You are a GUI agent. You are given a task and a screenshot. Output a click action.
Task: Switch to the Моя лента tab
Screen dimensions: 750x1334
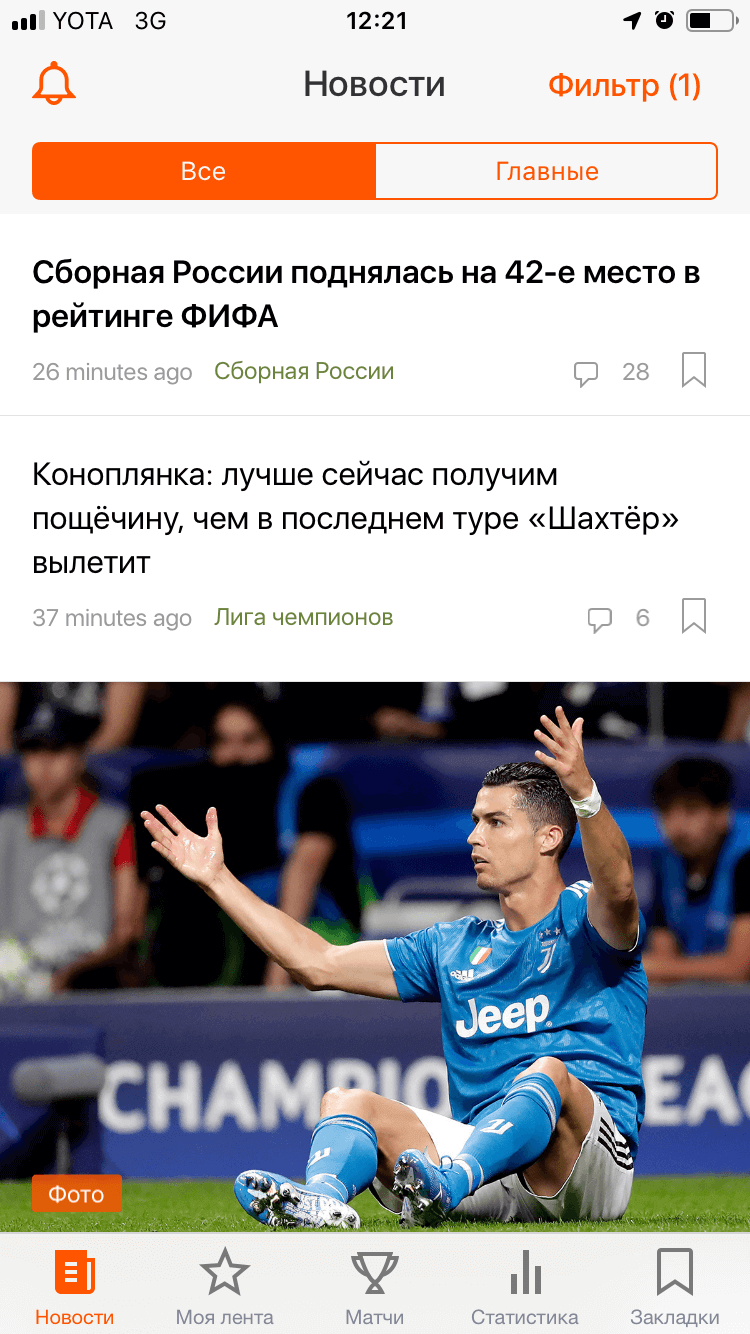(x=224, y=1287)
